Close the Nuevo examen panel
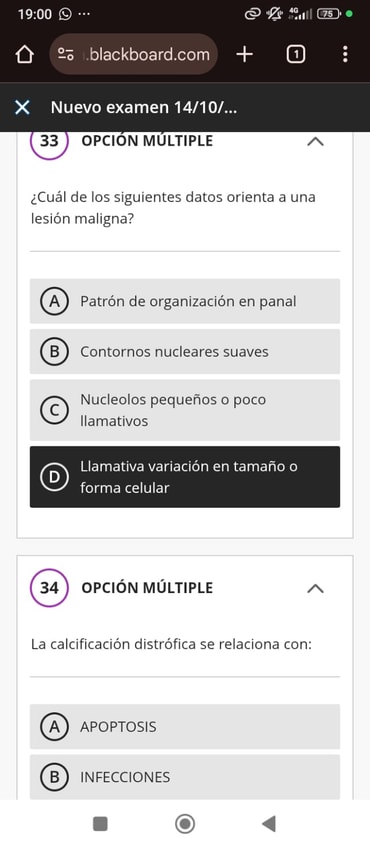370x848 pixels. point(22,108)
